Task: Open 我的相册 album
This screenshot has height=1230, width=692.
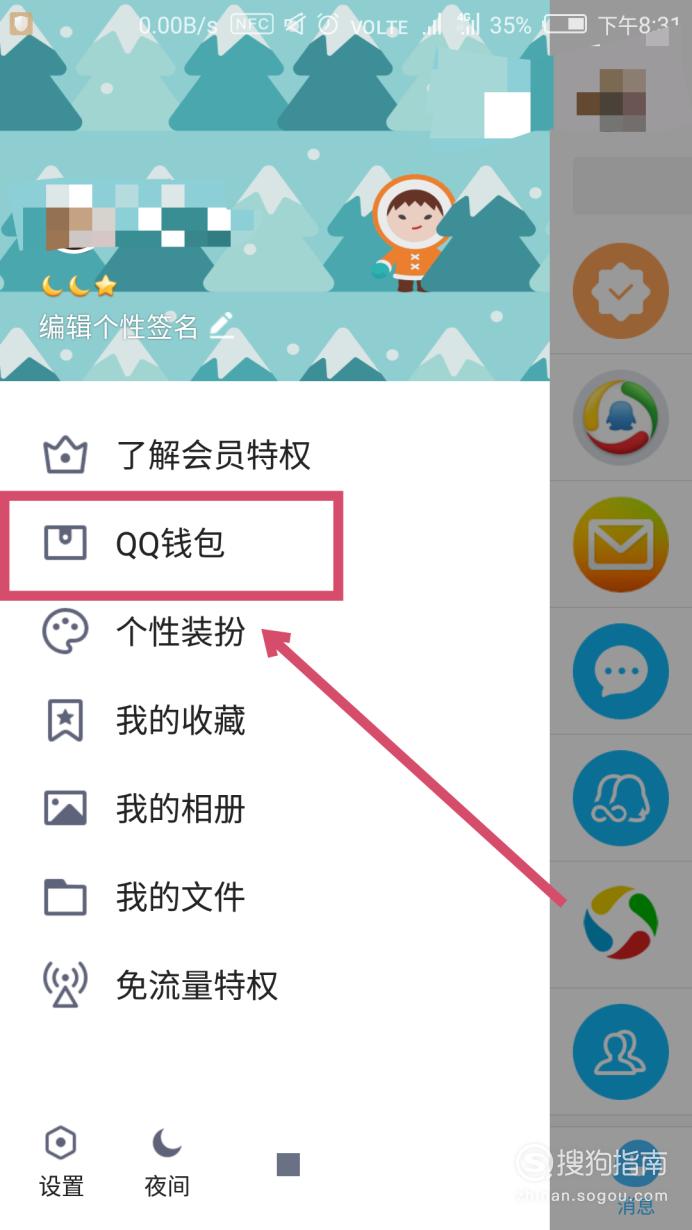Action: [180, 808]
